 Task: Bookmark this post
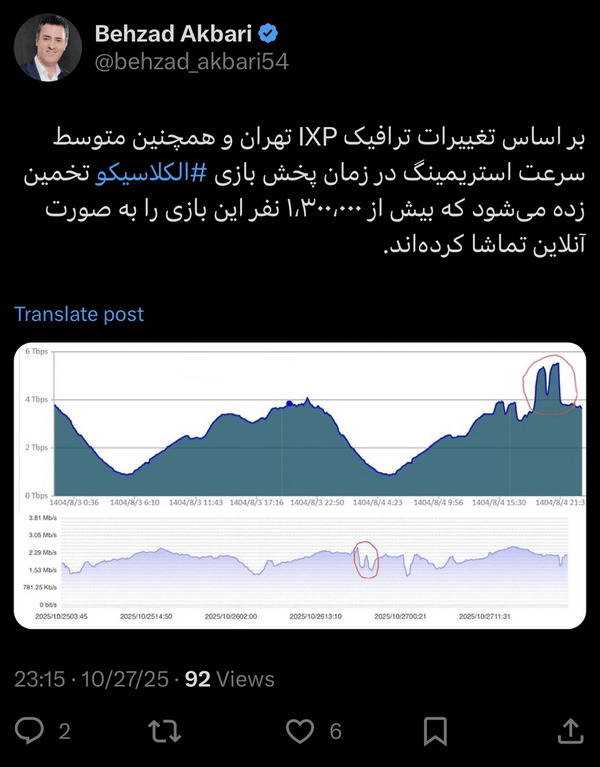pyautogui.click(x=435, y=731)
